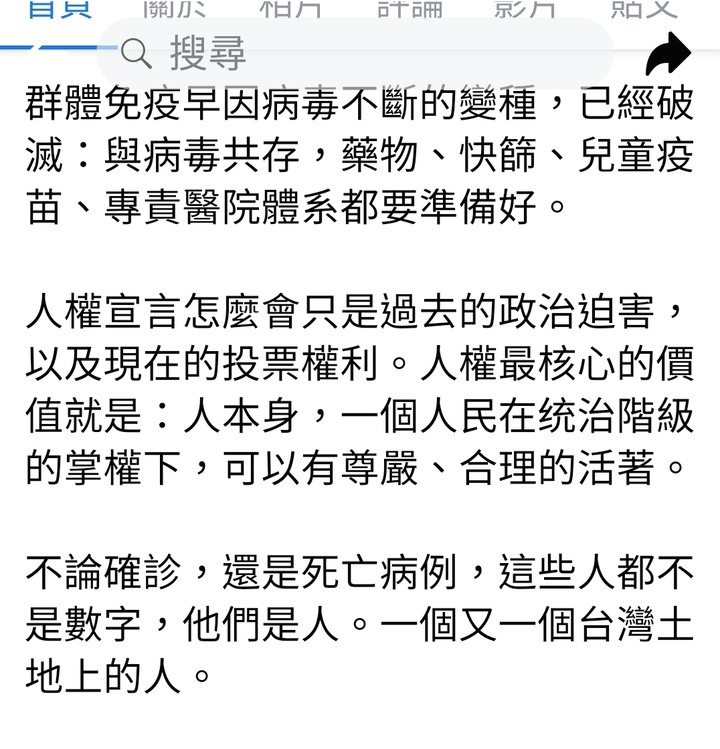Switch to the 相片 tab

(x=289, y=10)
